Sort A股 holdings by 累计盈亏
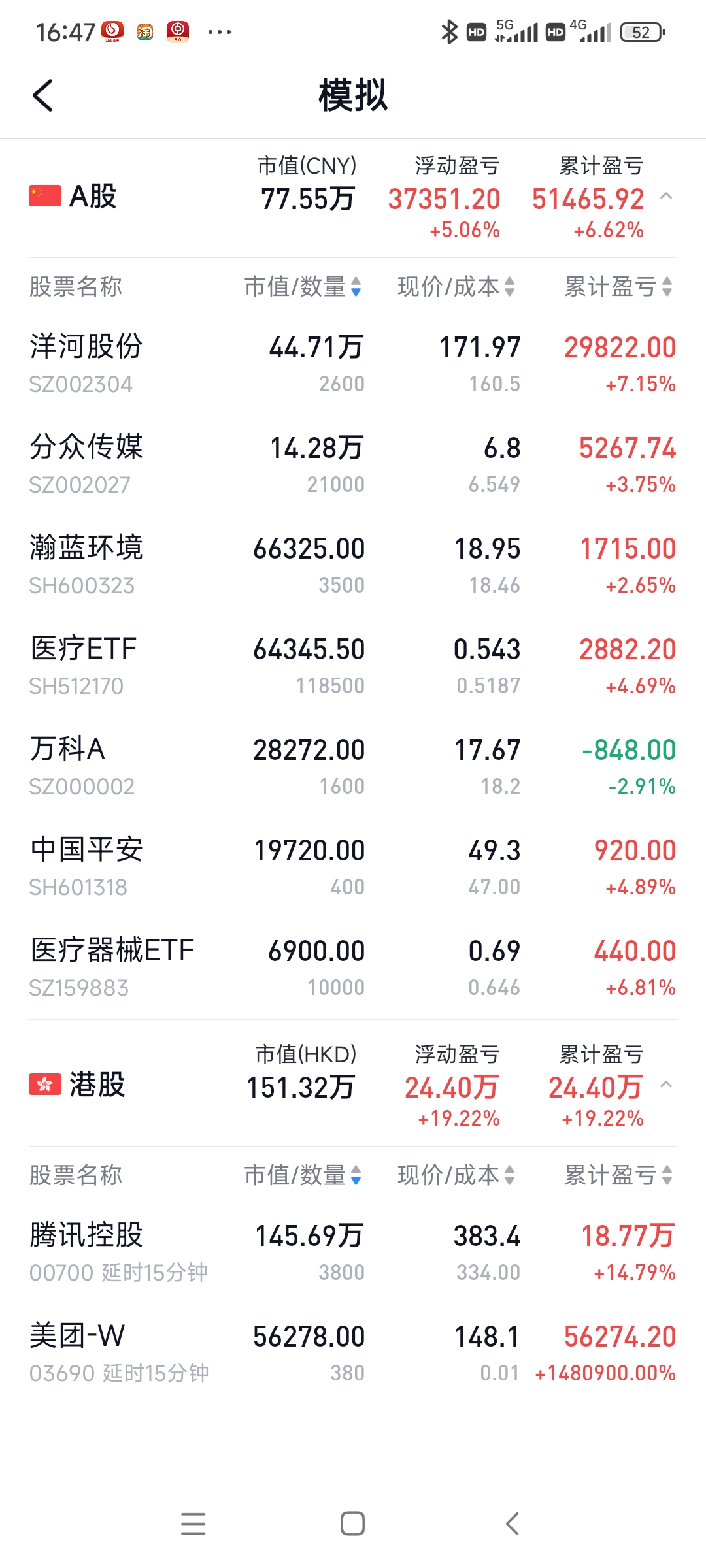This screenshot has width=706, height=1568. [x=618, y=287]
